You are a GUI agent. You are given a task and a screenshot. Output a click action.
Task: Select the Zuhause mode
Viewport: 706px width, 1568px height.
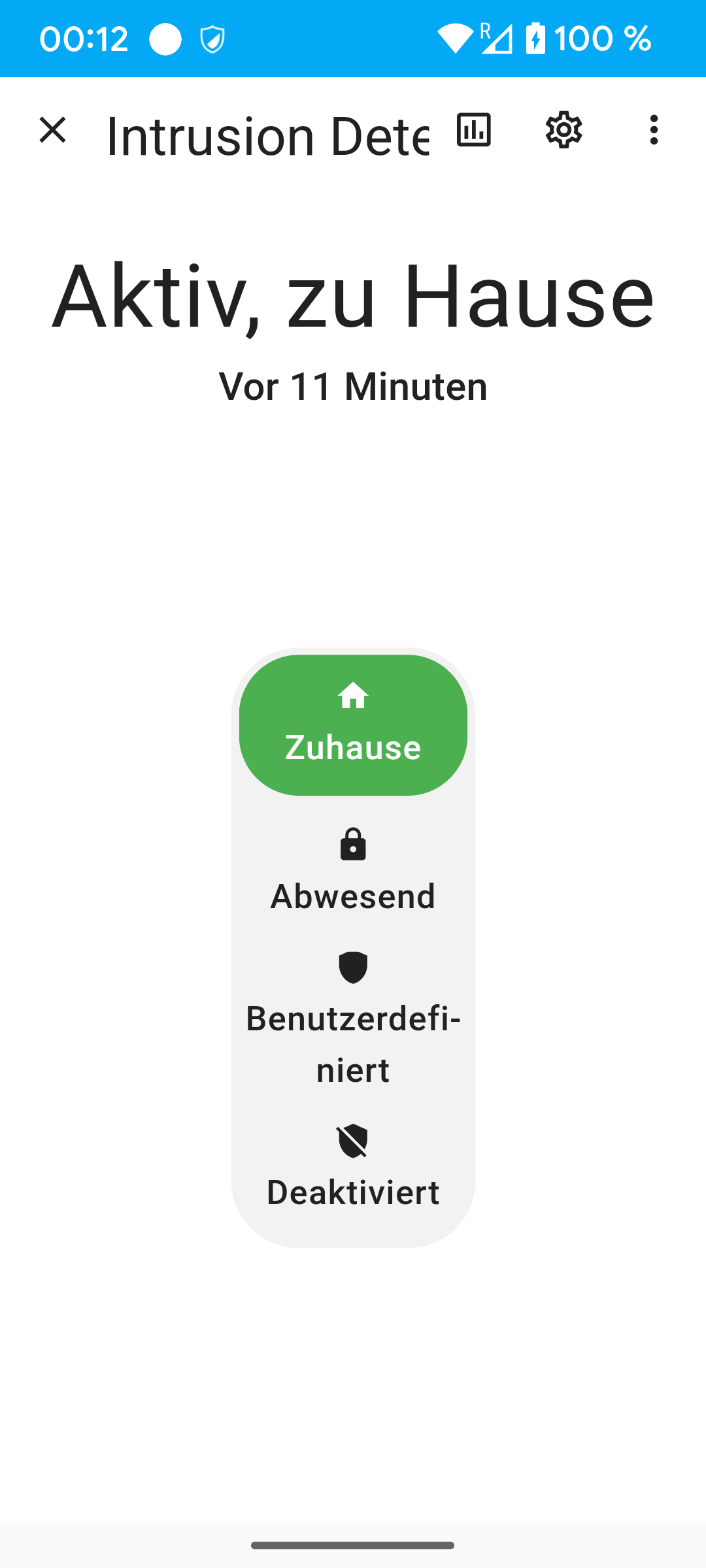click(x=353, y=725)
